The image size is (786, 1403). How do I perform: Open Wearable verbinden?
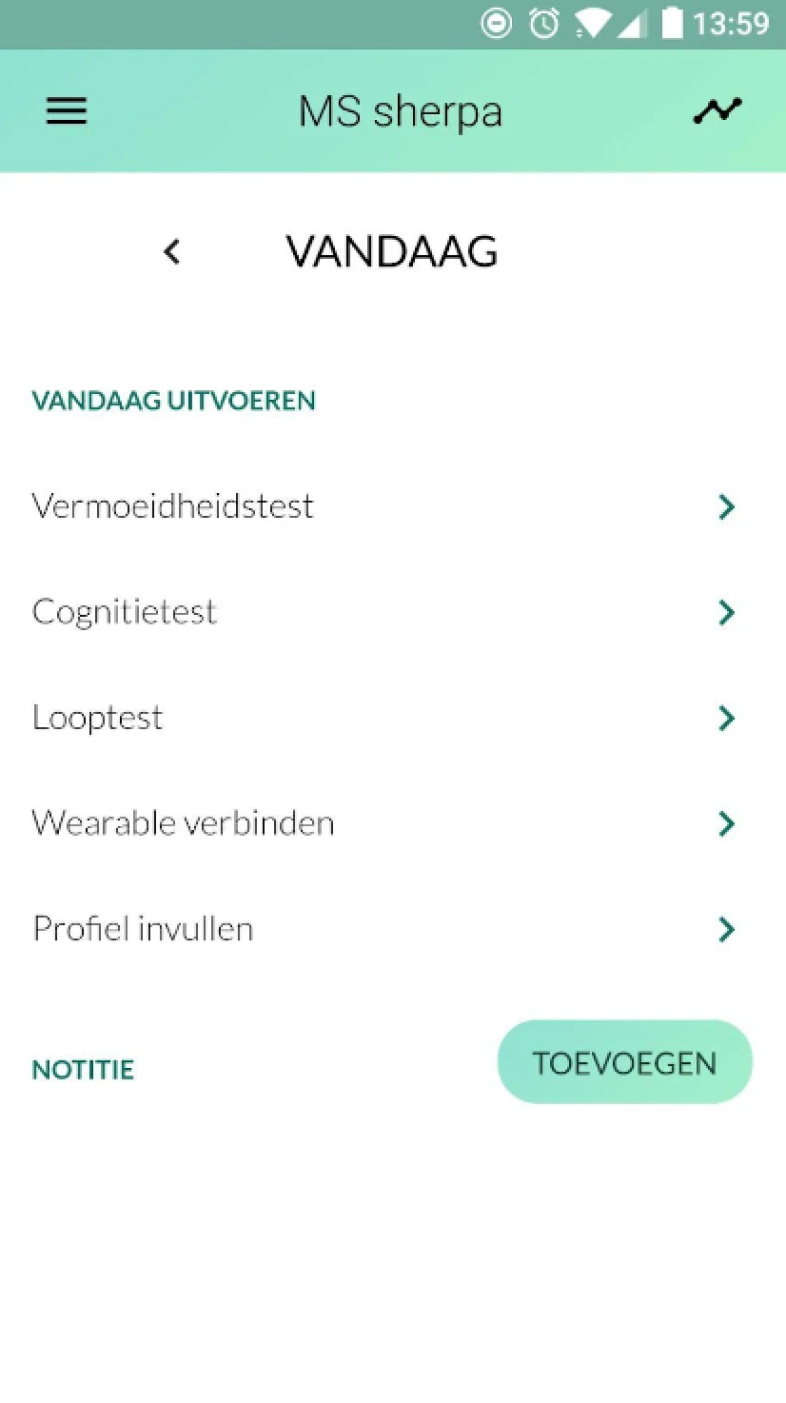click(x=393, y=824)
